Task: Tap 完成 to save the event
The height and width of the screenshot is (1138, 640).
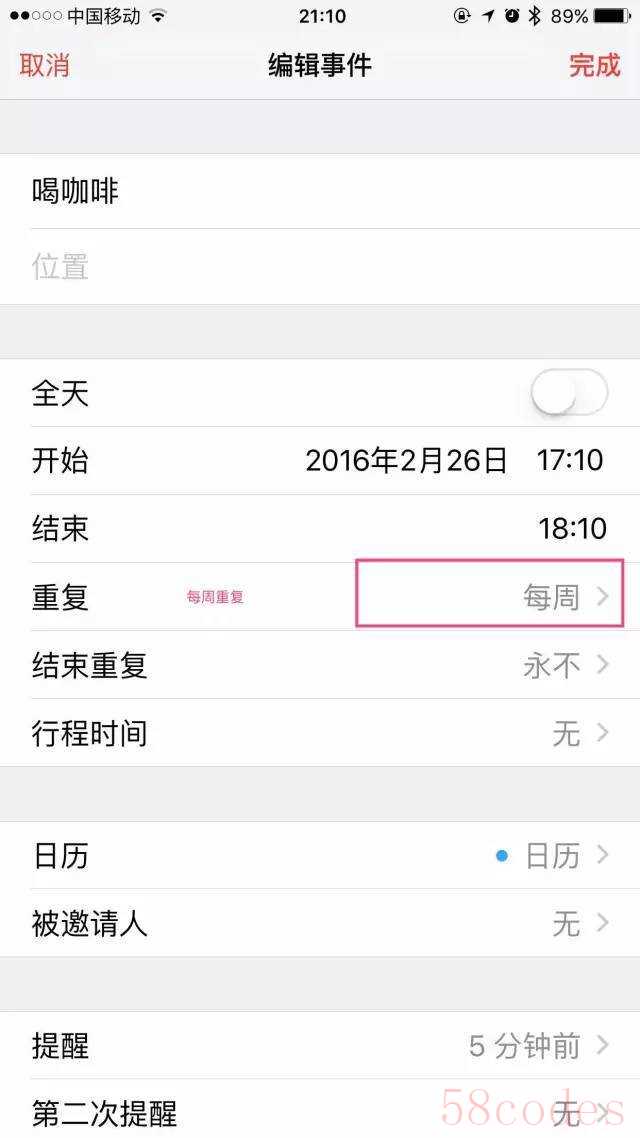Action: coord(595,66)
